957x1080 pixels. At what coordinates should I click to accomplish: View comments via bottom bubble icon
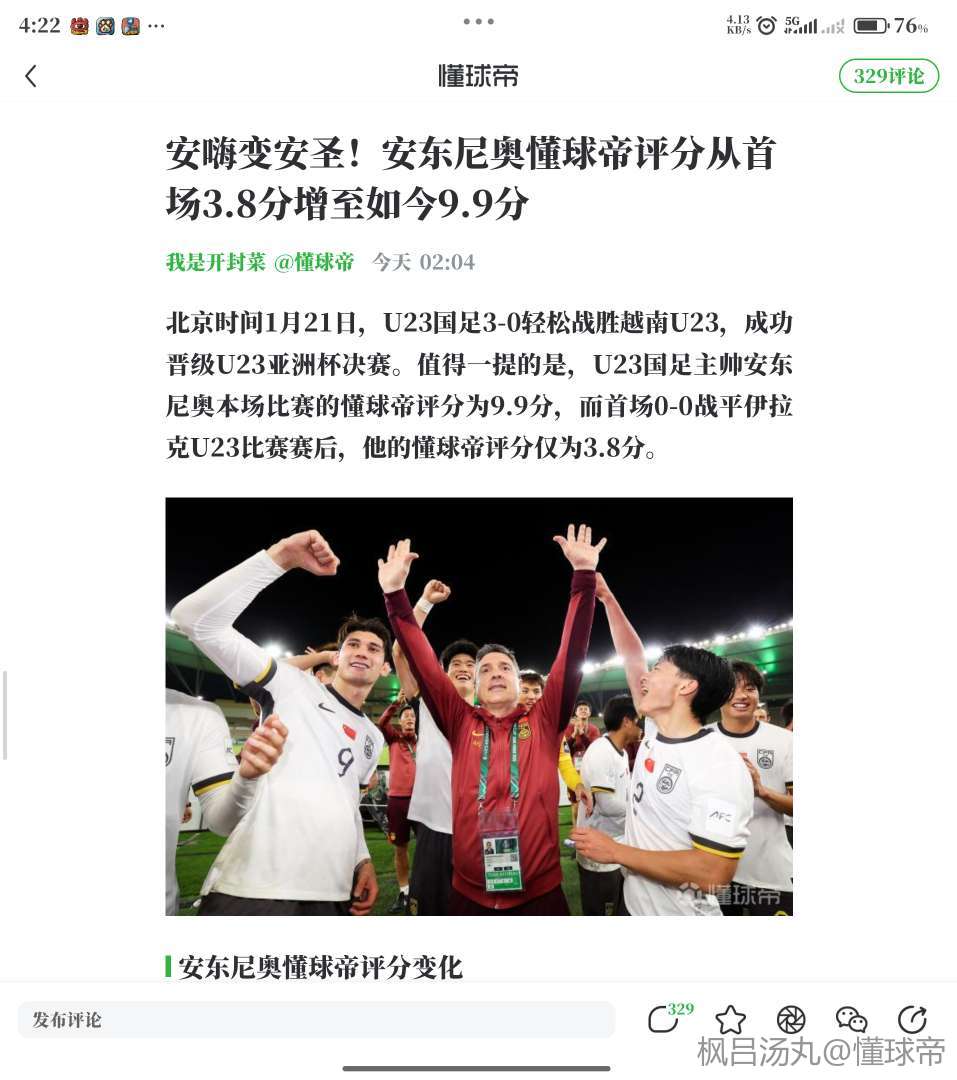[x=666, y=1019]
